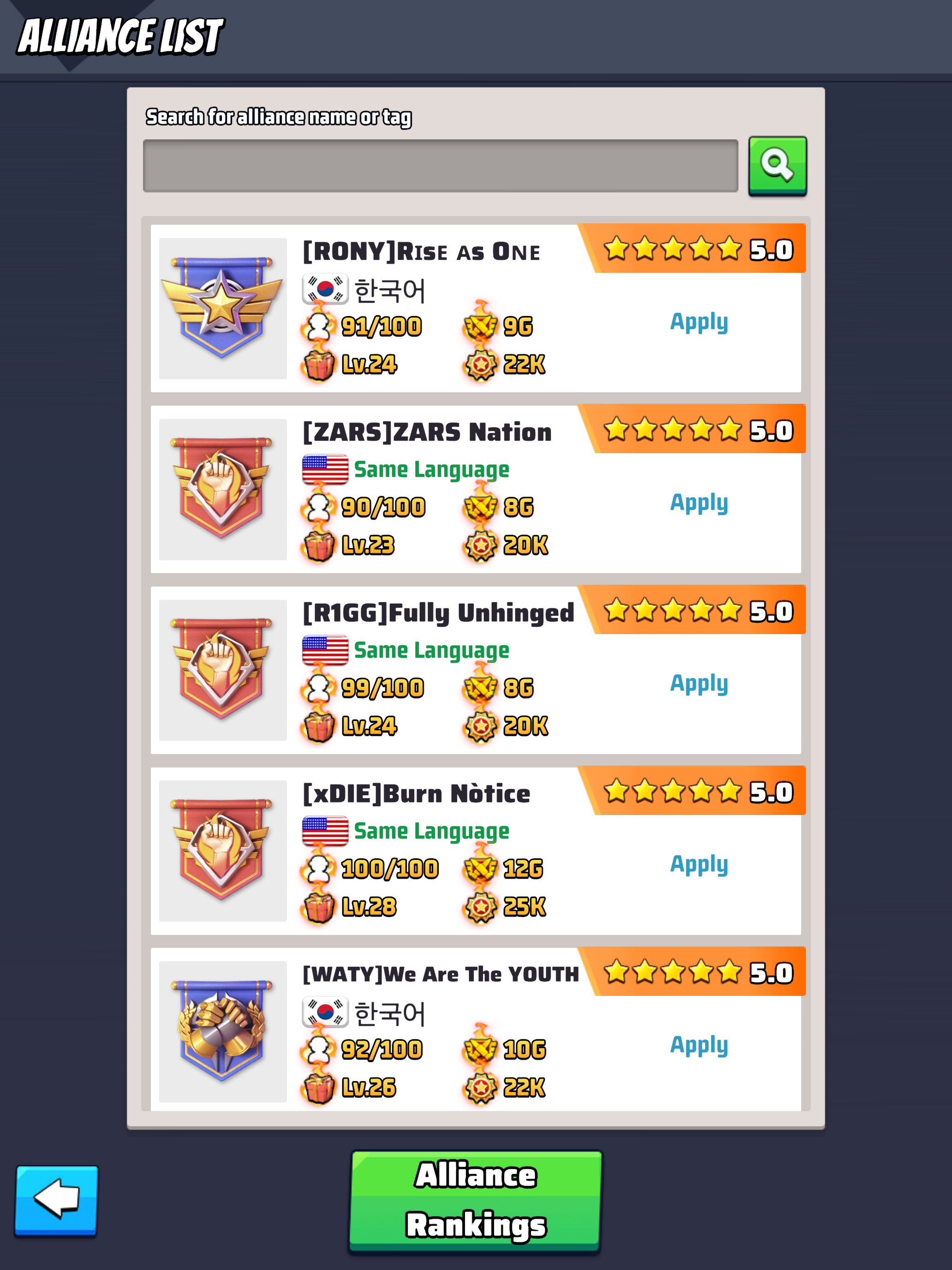The width and height of the screenshot is (952, 1270).
Task: Apply to the Burn Notice alliance
Action: tap(699, 865)
